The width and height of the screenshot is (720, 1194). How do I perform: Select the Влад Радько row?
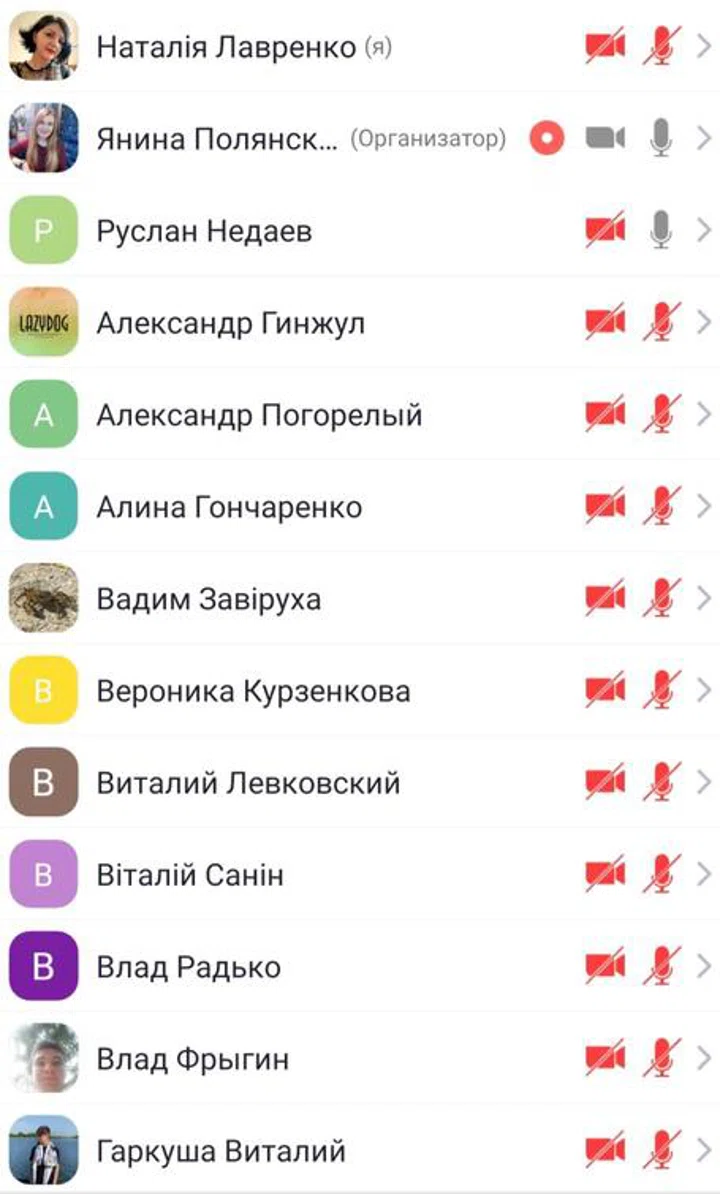(x=360, y=966)
